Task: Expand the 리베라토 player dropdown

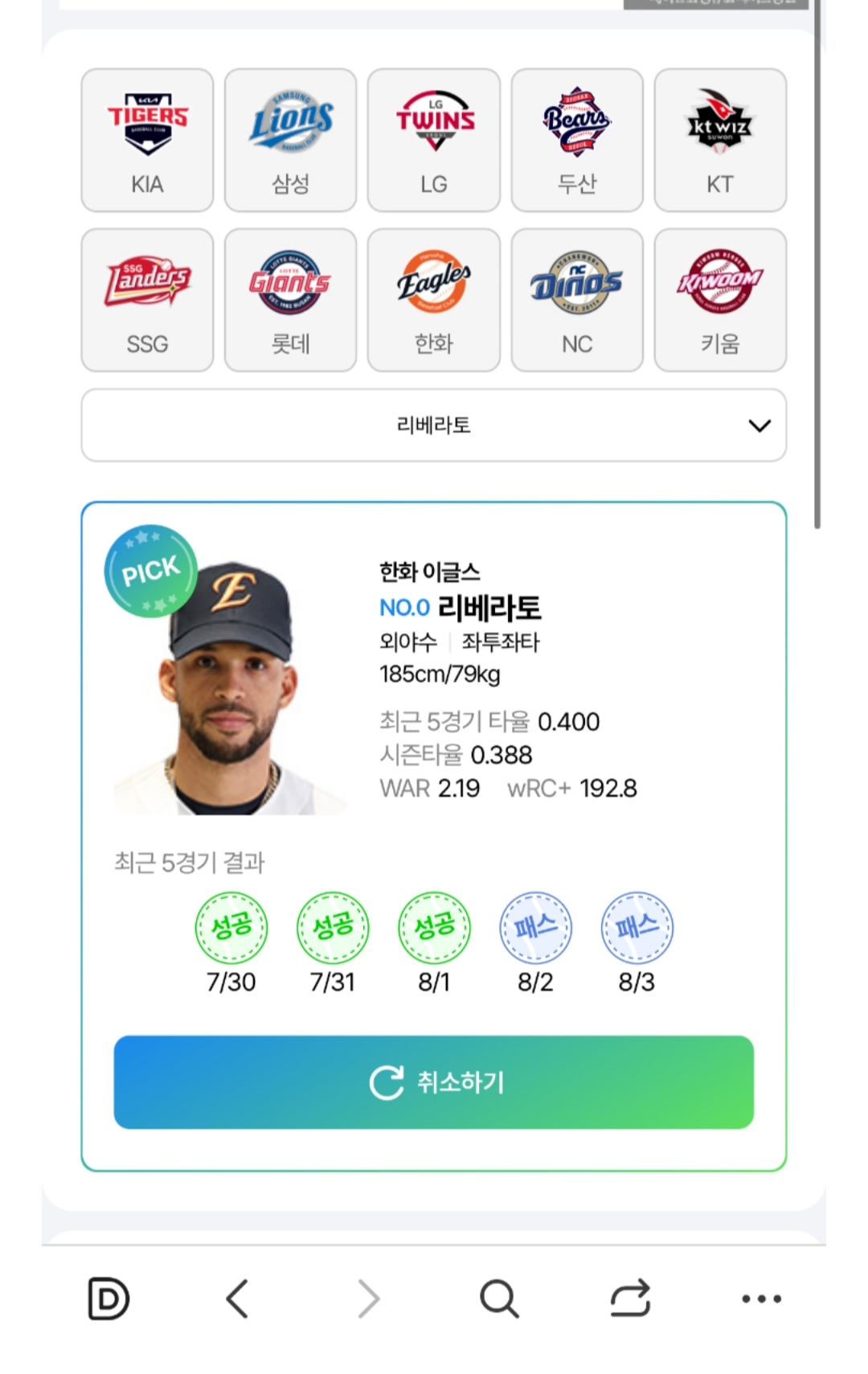Action: (434, 425)
